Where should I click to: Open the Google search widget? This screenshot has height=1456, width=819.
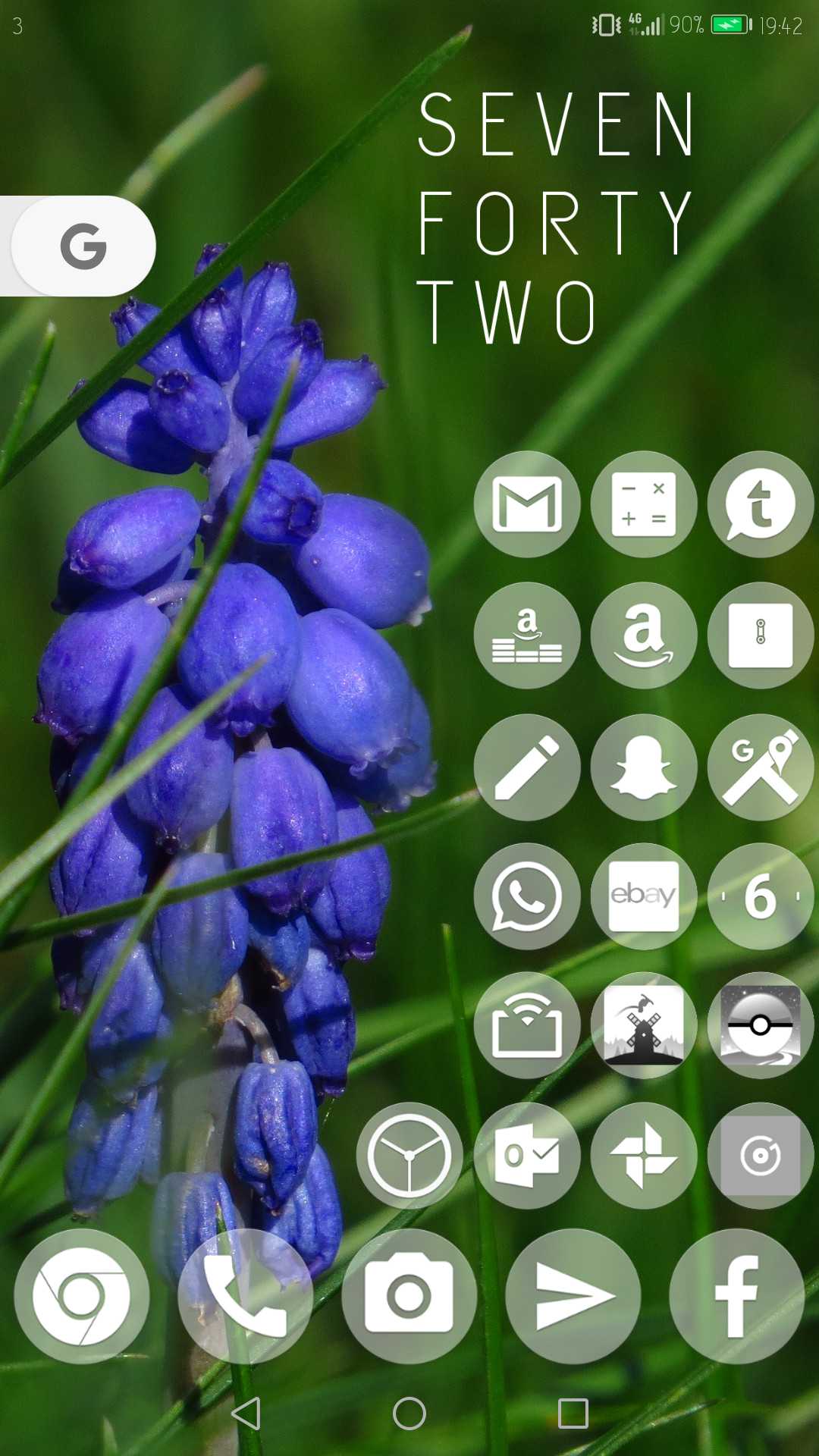tap(83, 246)
